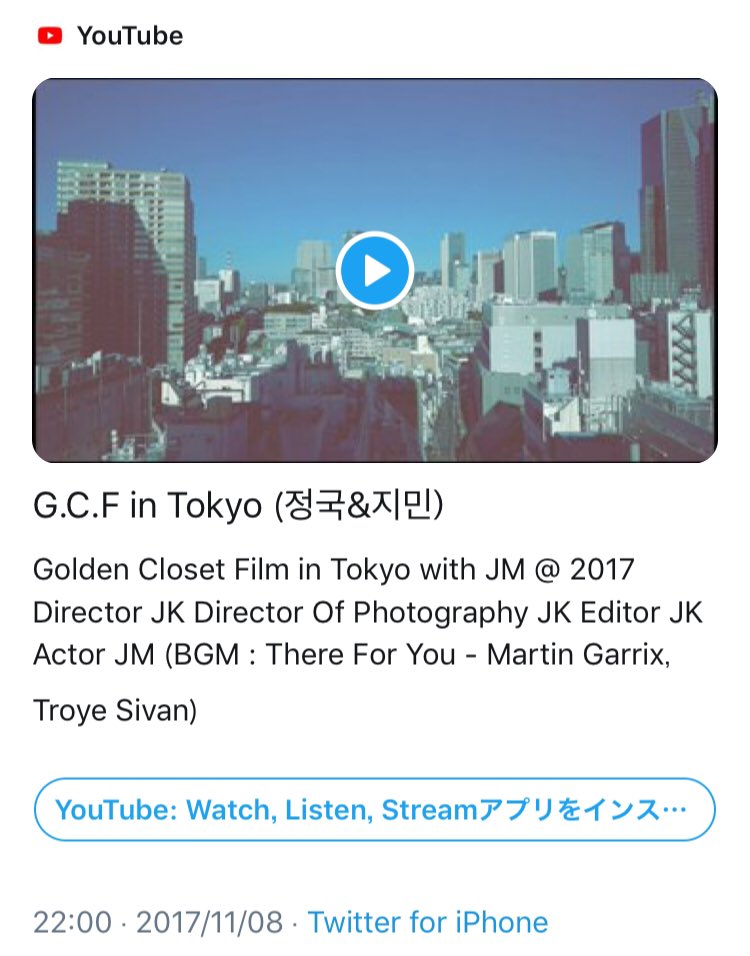Install the YouTube: Watch, Listen, Stream app
Viewport: 750px width, 956px height.
coord(375,809)
